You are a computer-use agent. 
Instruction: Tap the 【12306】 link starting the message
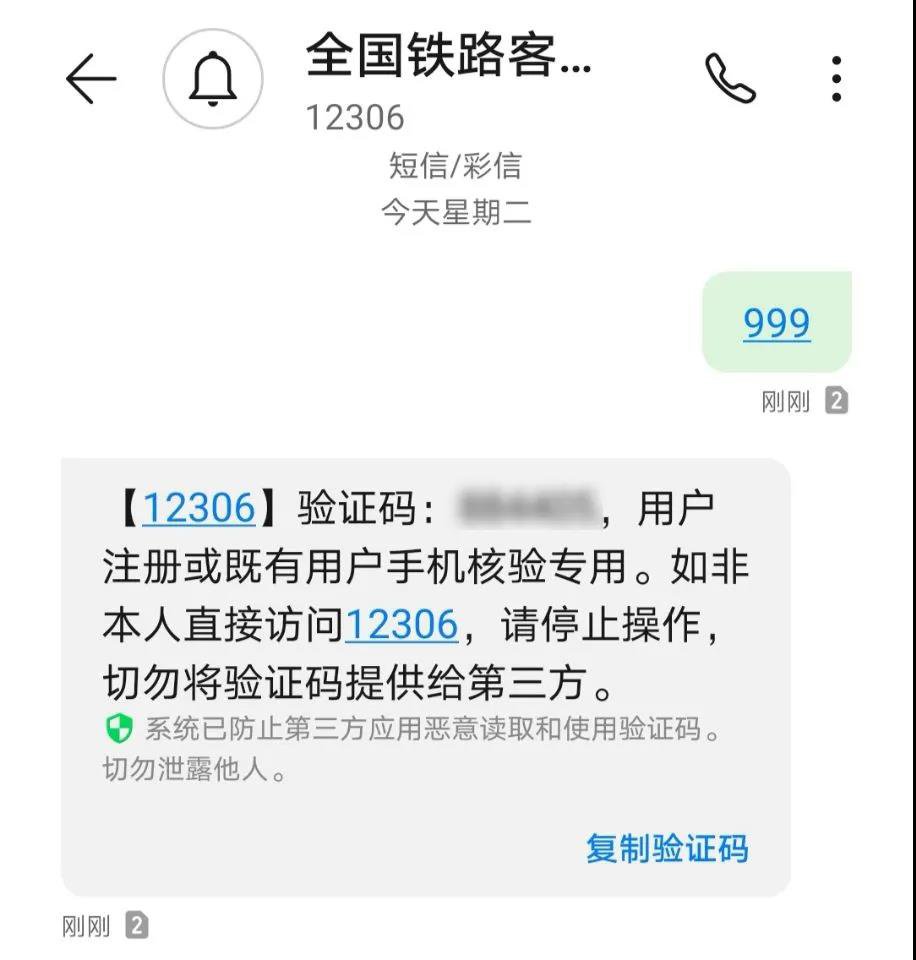point(199,508)
